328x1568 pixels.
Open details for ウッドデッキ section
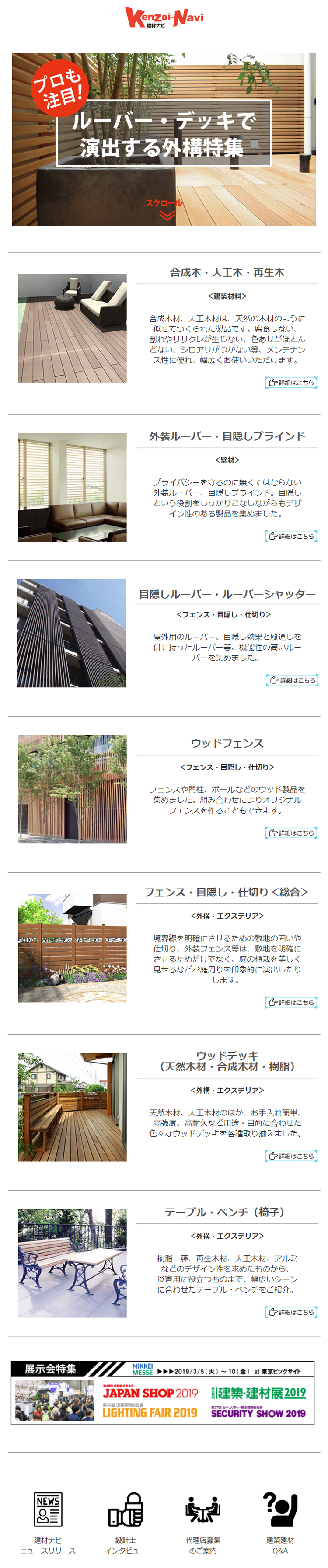291,1155
